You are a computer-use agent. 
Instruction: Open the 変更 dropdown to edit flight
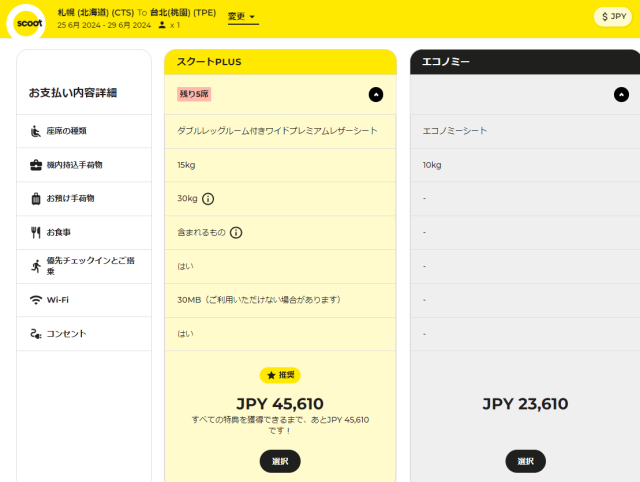click(x=242, y=17)
